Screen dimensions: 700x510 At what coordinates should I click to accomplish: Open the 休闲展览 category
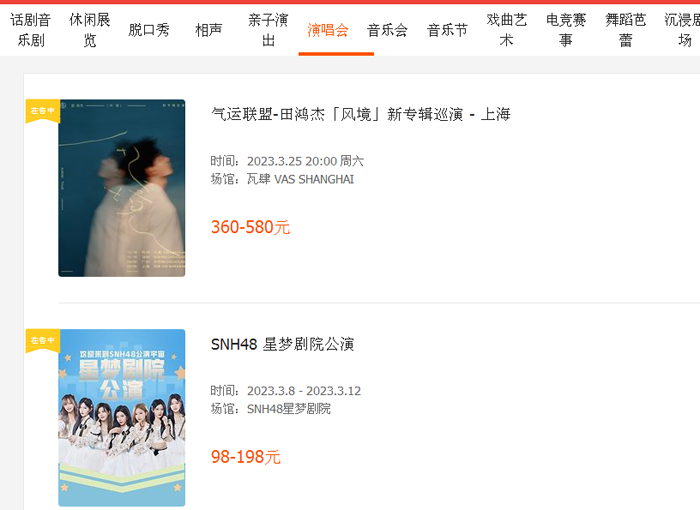[x=90, y=30]
